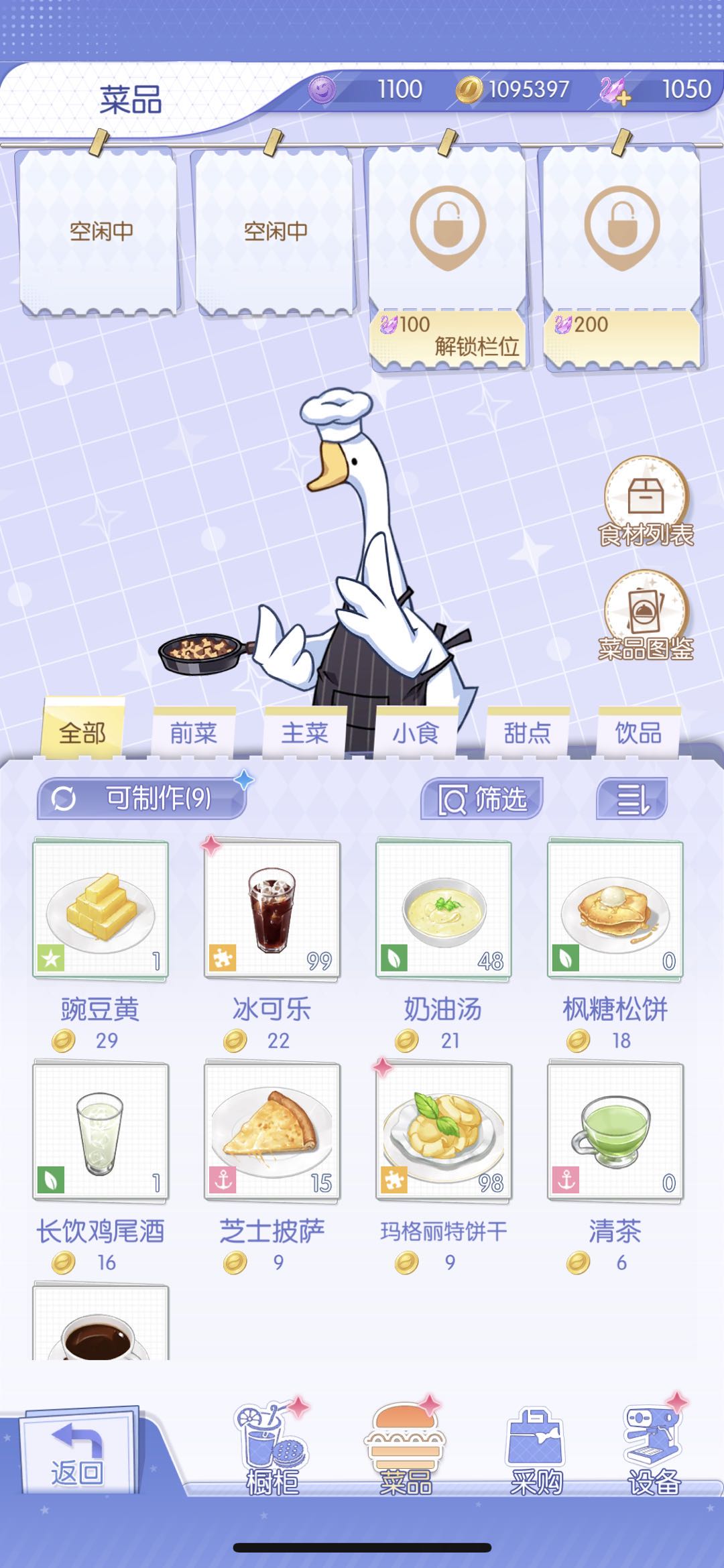The width and height of the screenshot is (724, 1568).
Task: Open the 食材列表 ingredient list
Action: click(646, 503)
